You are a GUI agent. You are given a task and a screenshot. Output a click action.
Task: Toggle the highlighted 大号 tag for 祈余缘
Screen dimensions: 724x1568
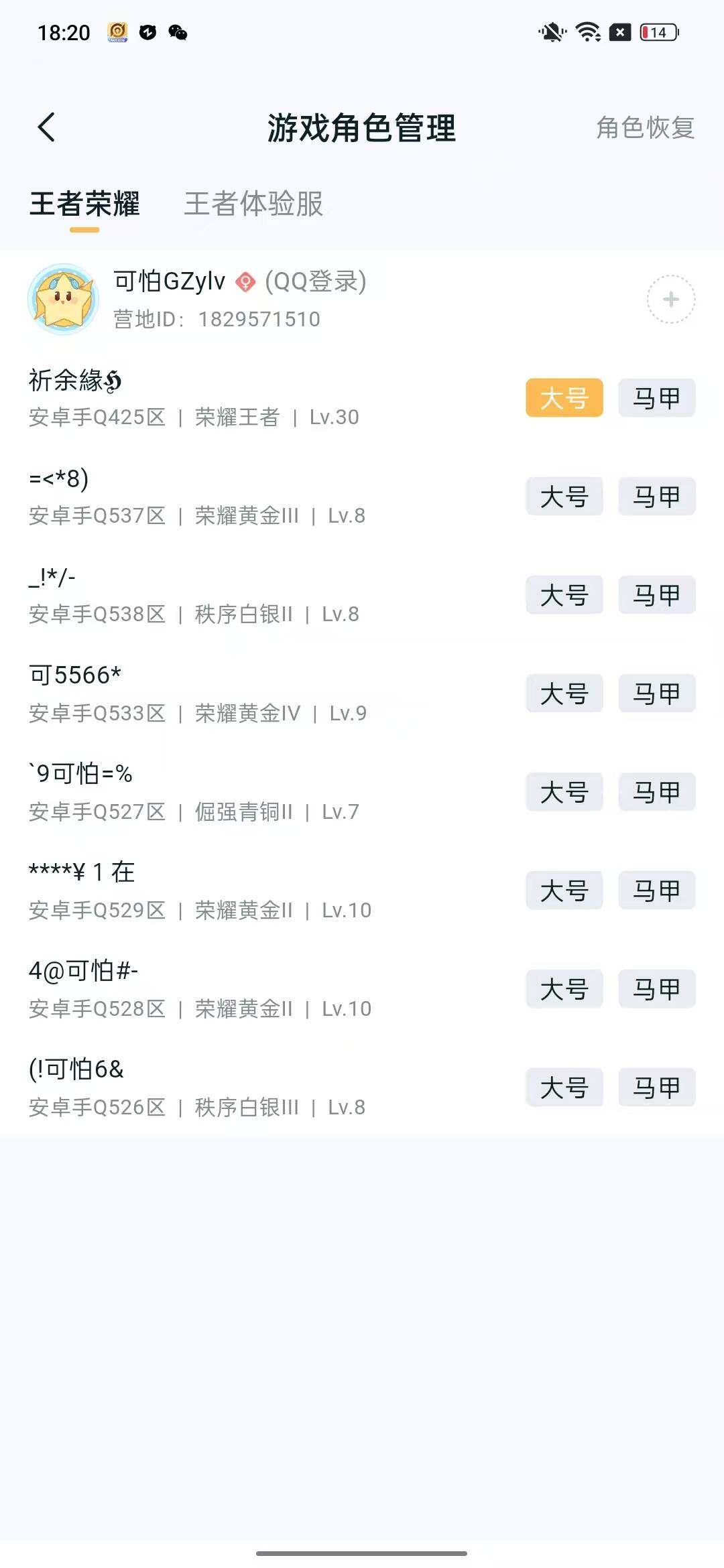[x=564, y=398]
